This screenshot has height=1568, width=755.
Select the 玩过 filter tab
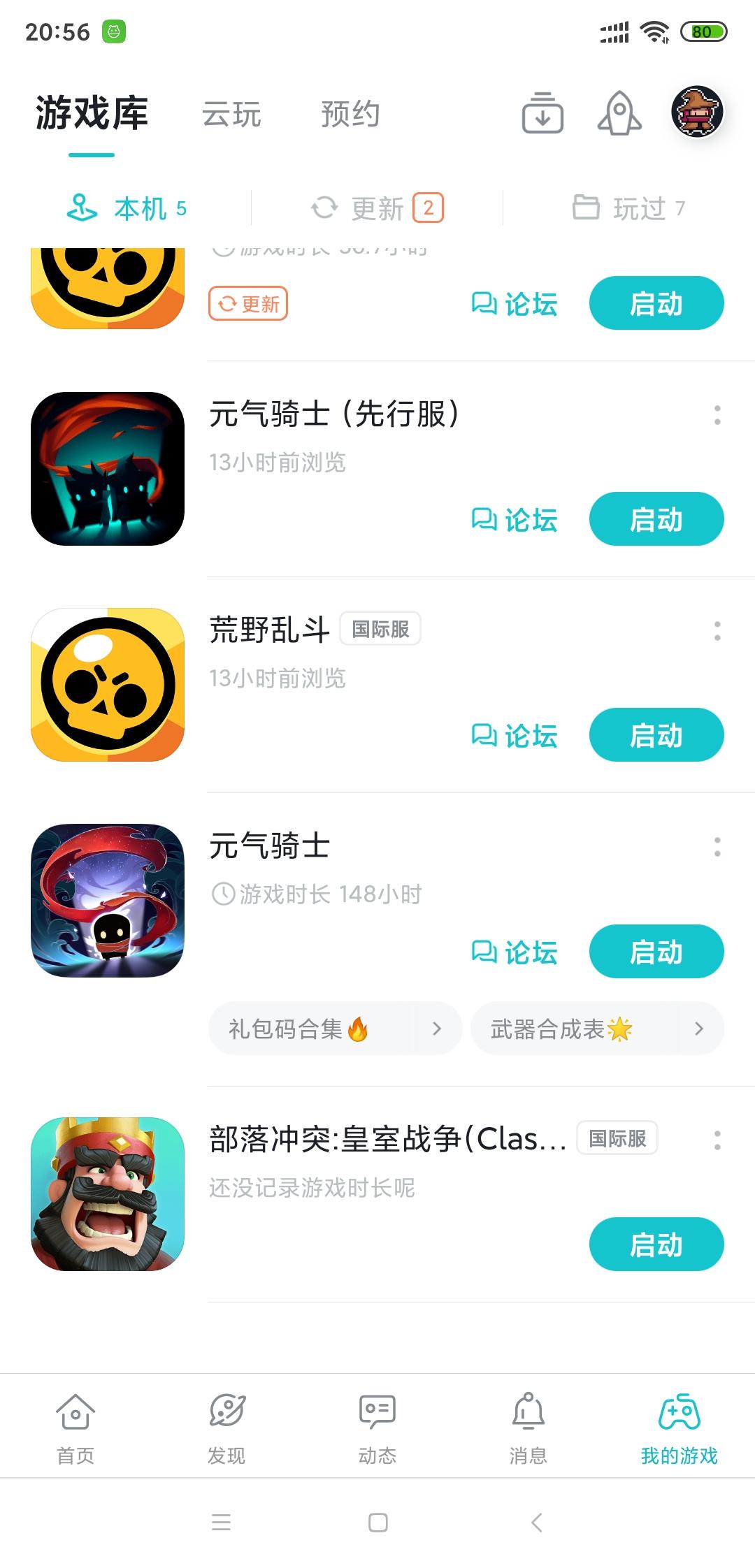[629, 208]
